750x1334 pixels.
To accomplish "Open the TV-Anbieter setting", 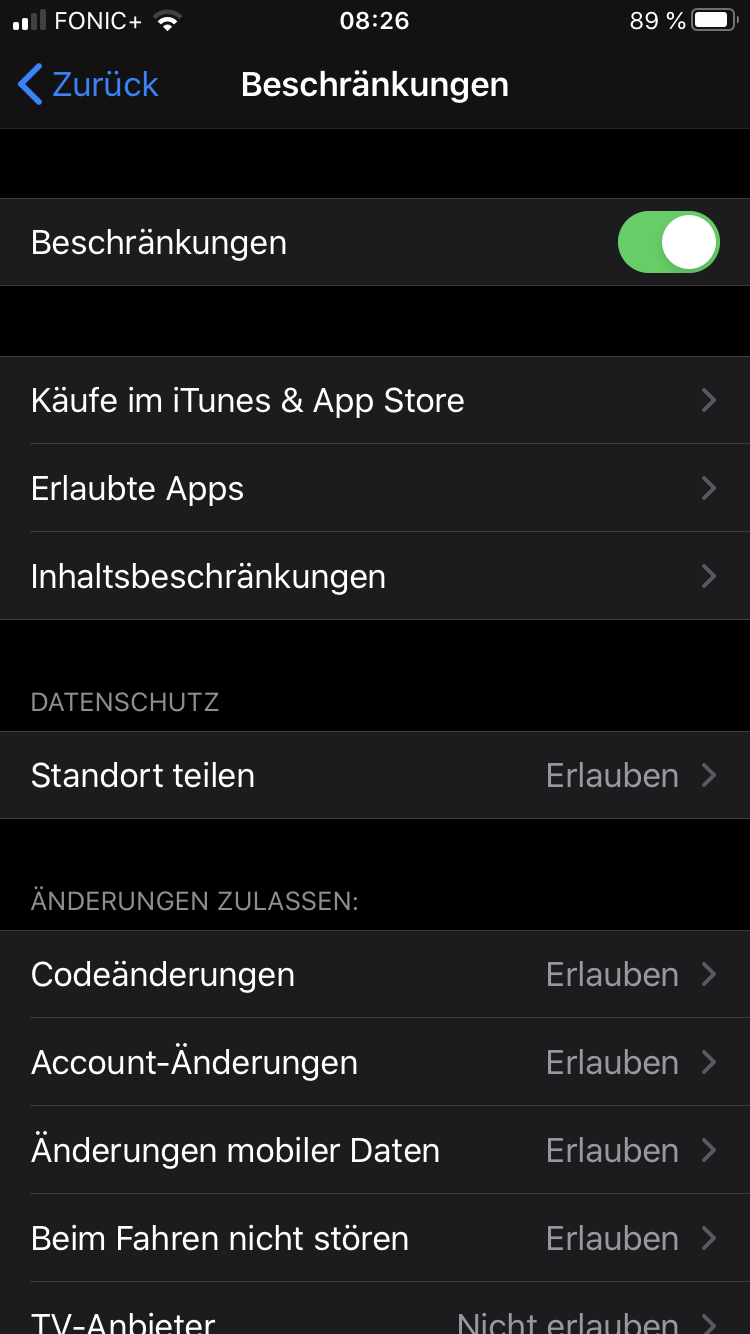I will pyautogui.click(x=375, y=1318).
